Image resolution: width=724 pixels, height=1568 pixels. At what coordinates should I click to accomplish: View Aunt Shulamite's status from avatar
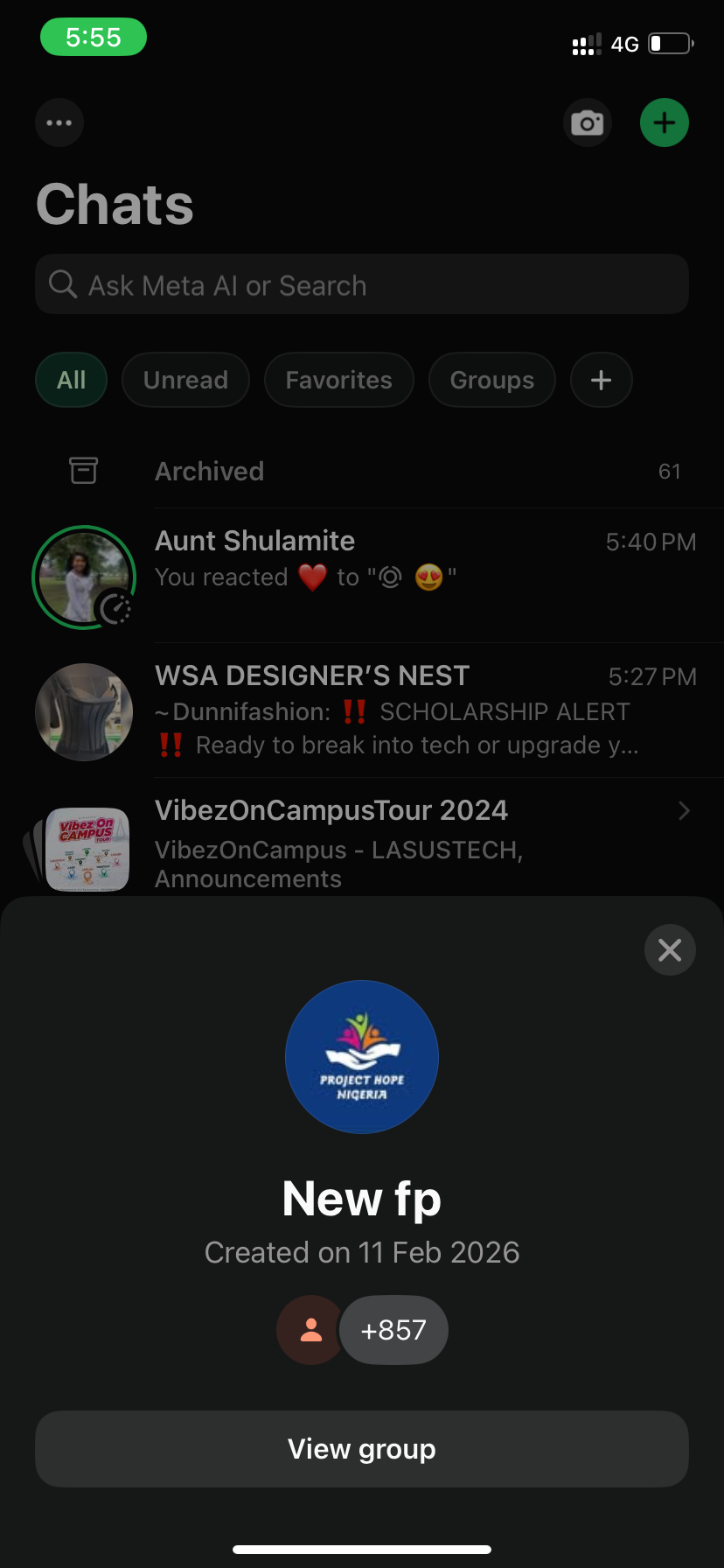click(84, 577)
